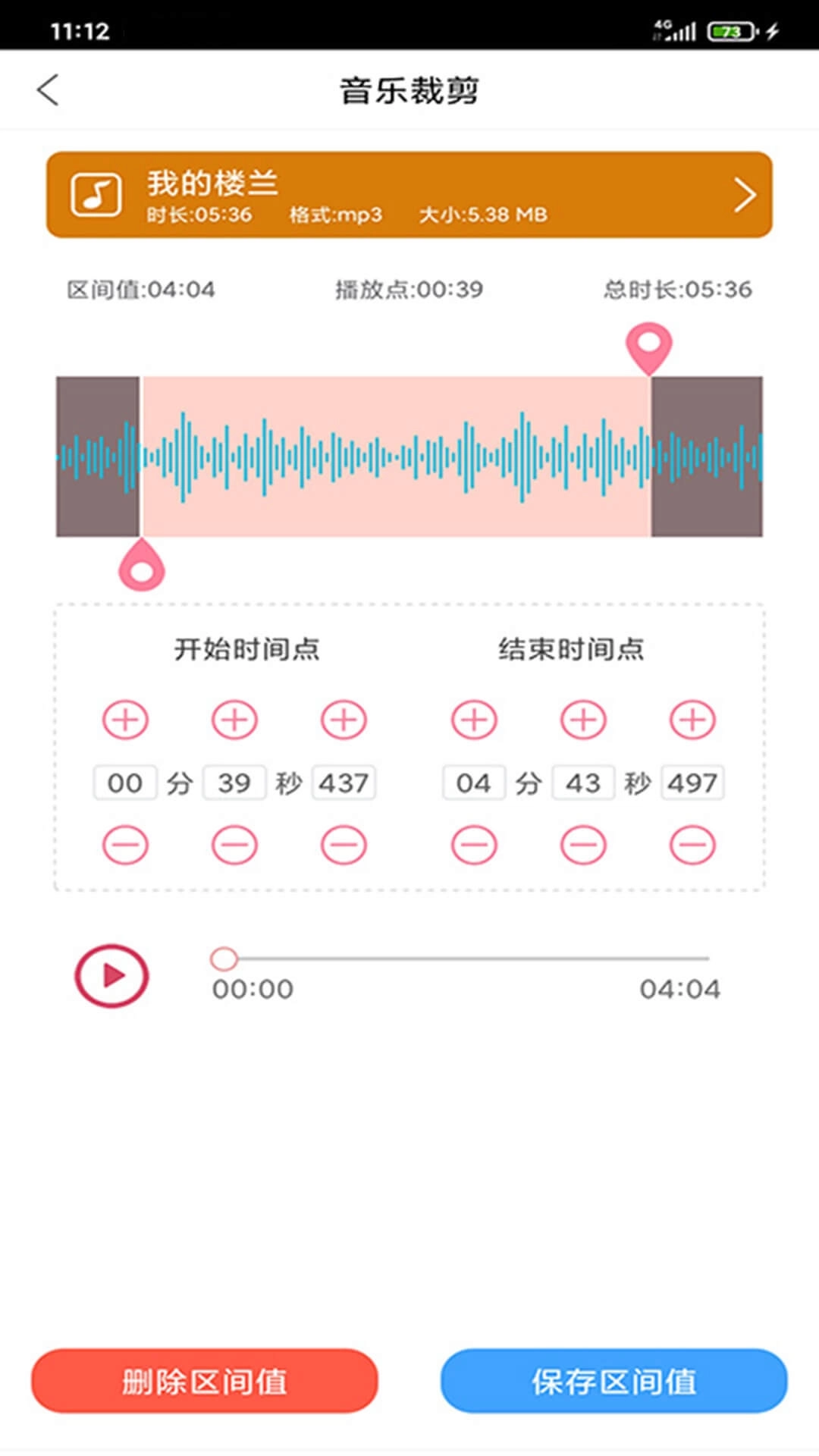Tap the 删除区间值 button
Viewport: 819px width, 1456px height.
tap(205, 1382)
